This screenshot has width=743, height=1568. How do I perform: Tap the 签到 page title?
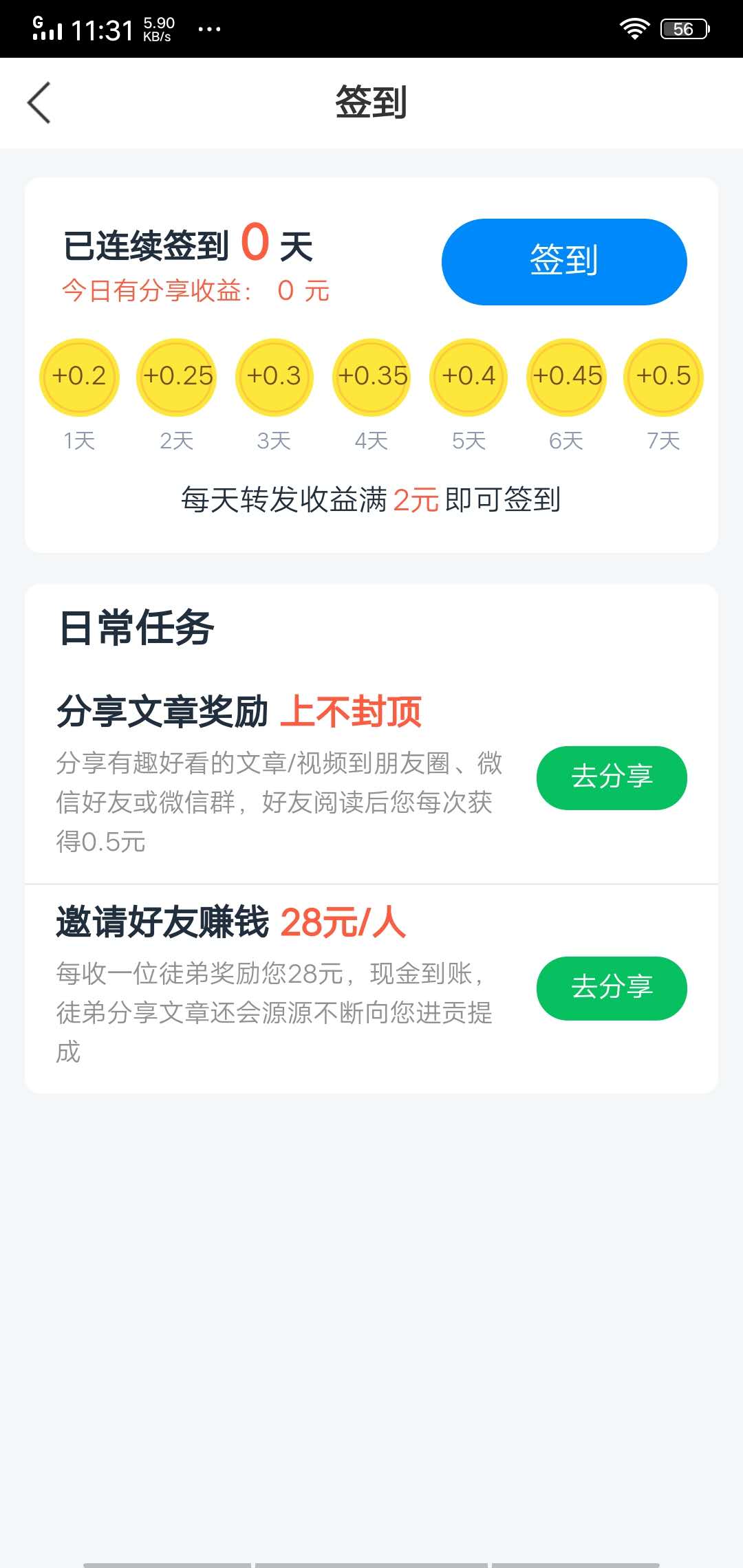click(371, 102)
